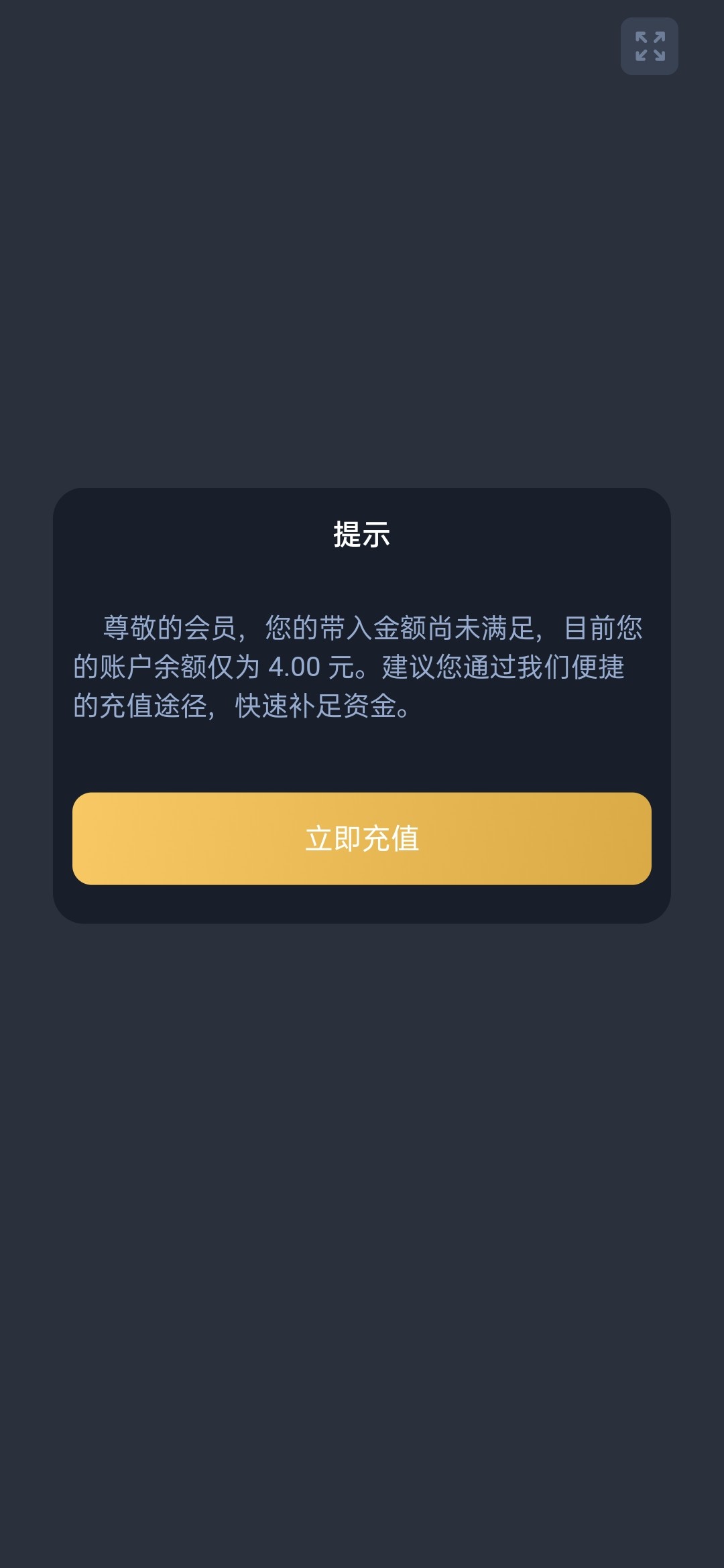Toggle fullscreen with the expand icon
This screenshot has height=1568, width=724.
pos(650,46)
